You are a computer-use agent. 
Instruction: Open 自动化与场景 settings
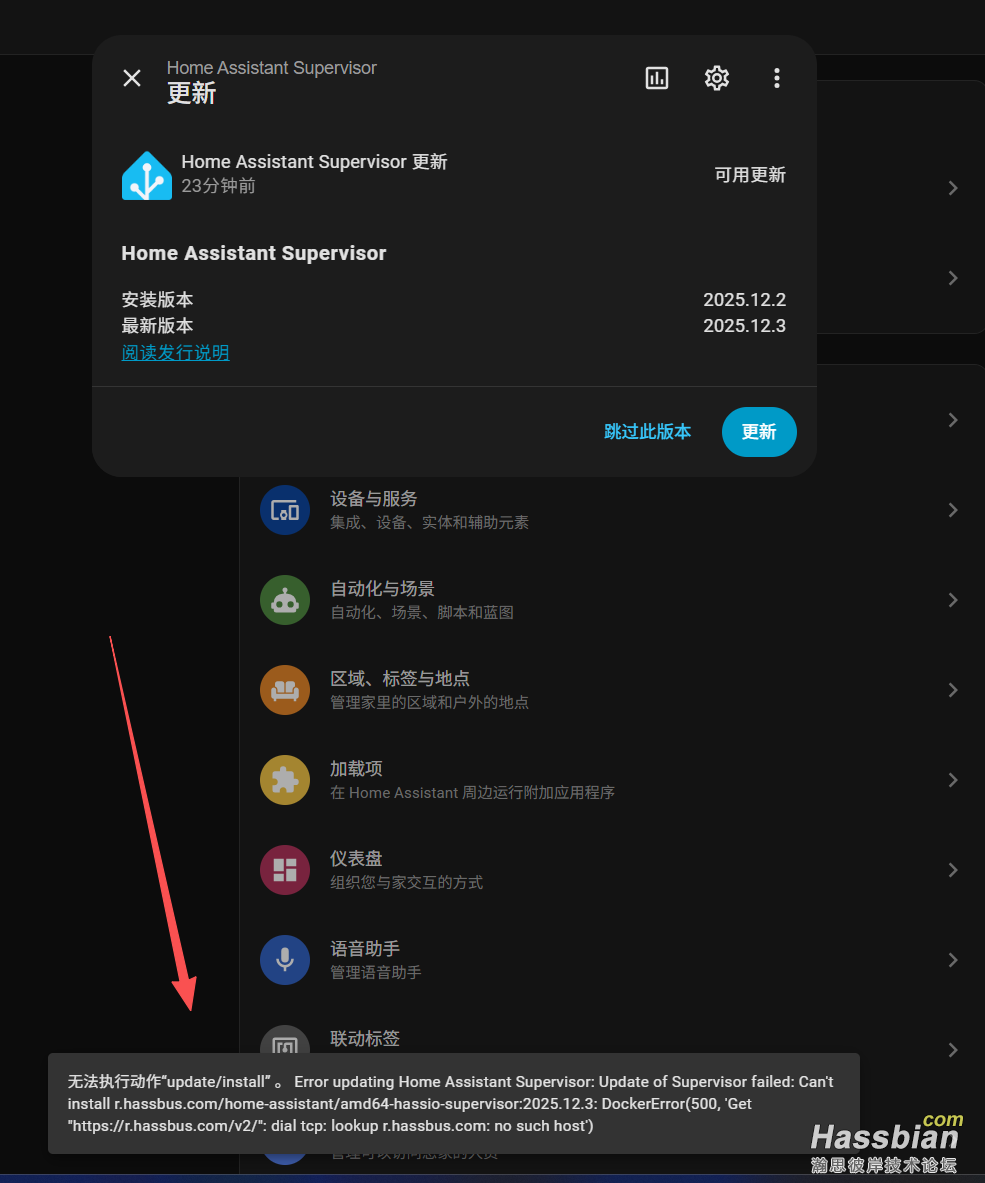tap(600, 600)
